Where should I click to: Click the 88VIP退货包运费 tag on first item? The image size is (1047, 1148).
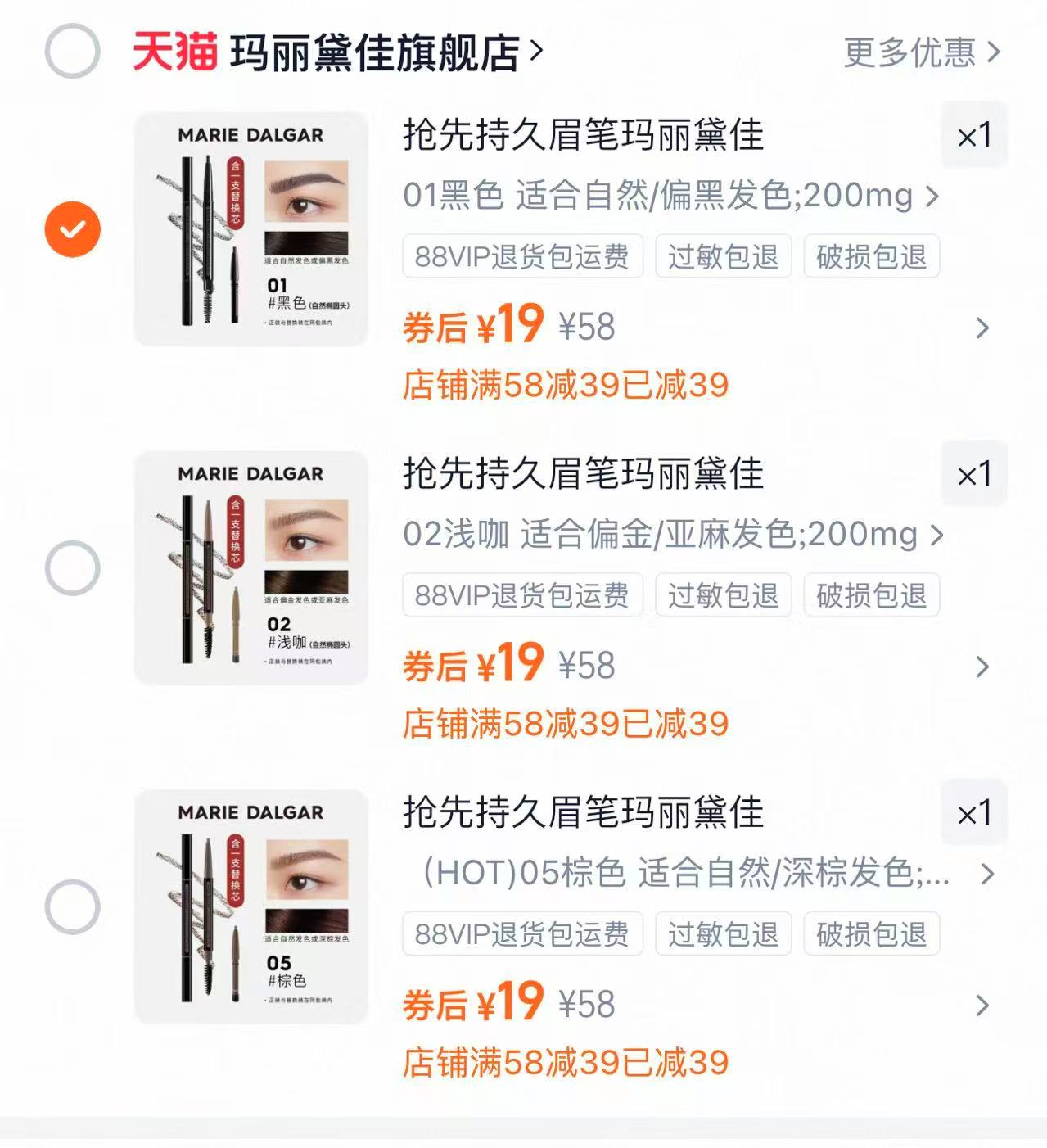click(522, 257)
